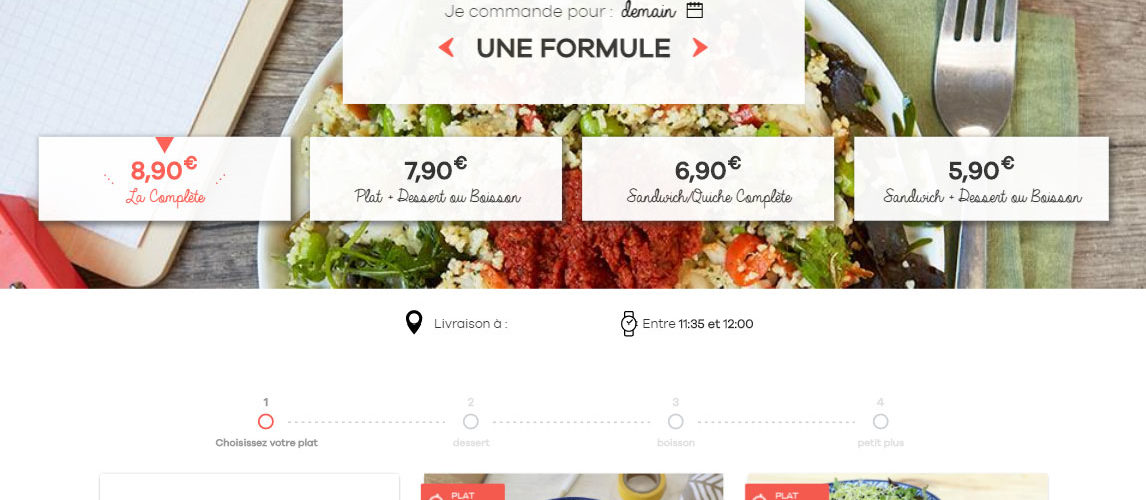This screenshot has width=1146, height=500.
Task: Tap step 1 Choisissez votre plat
Action: click(x=265, y=422)
